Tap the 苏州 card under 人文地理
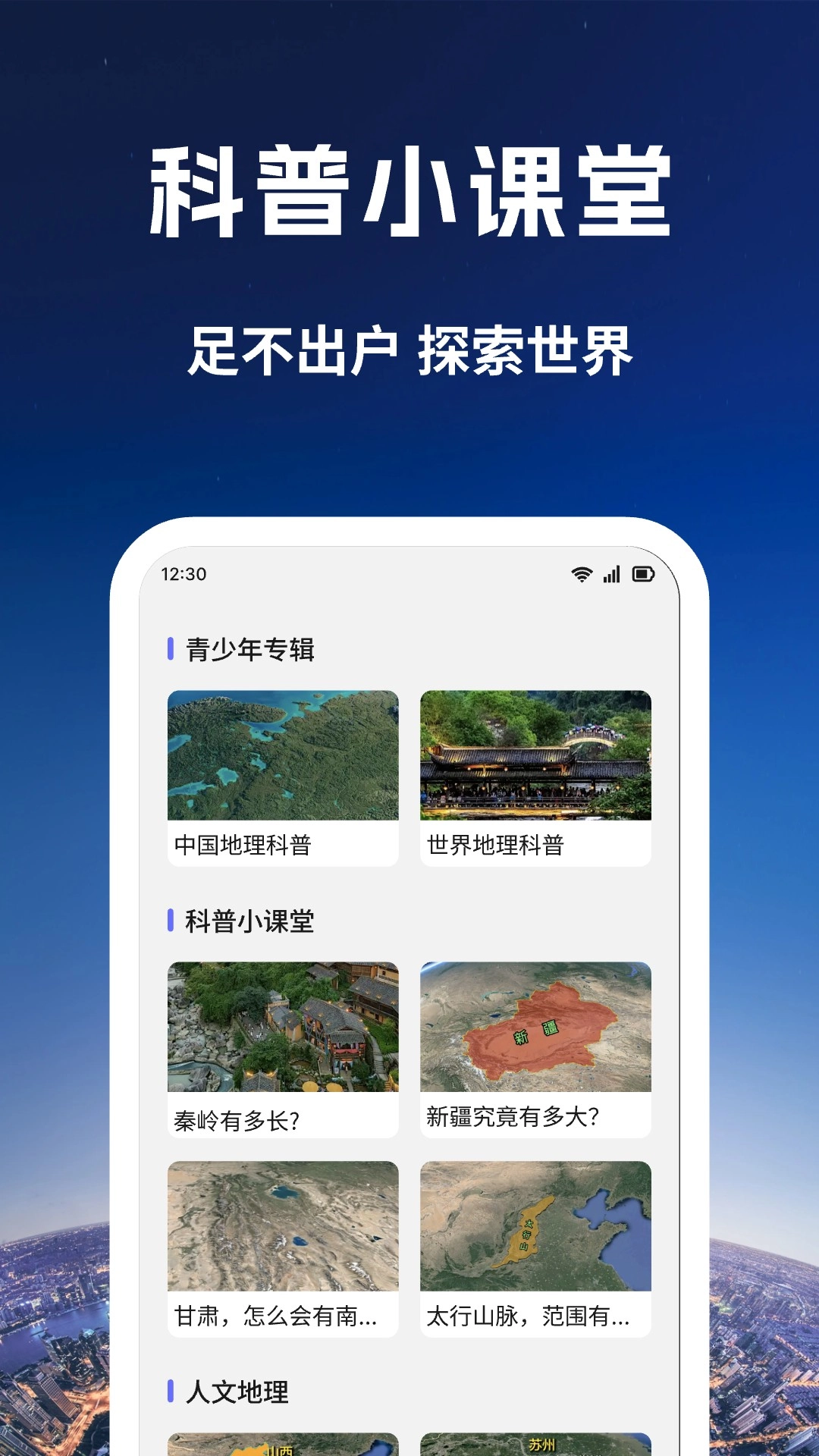 point(535,1441)
